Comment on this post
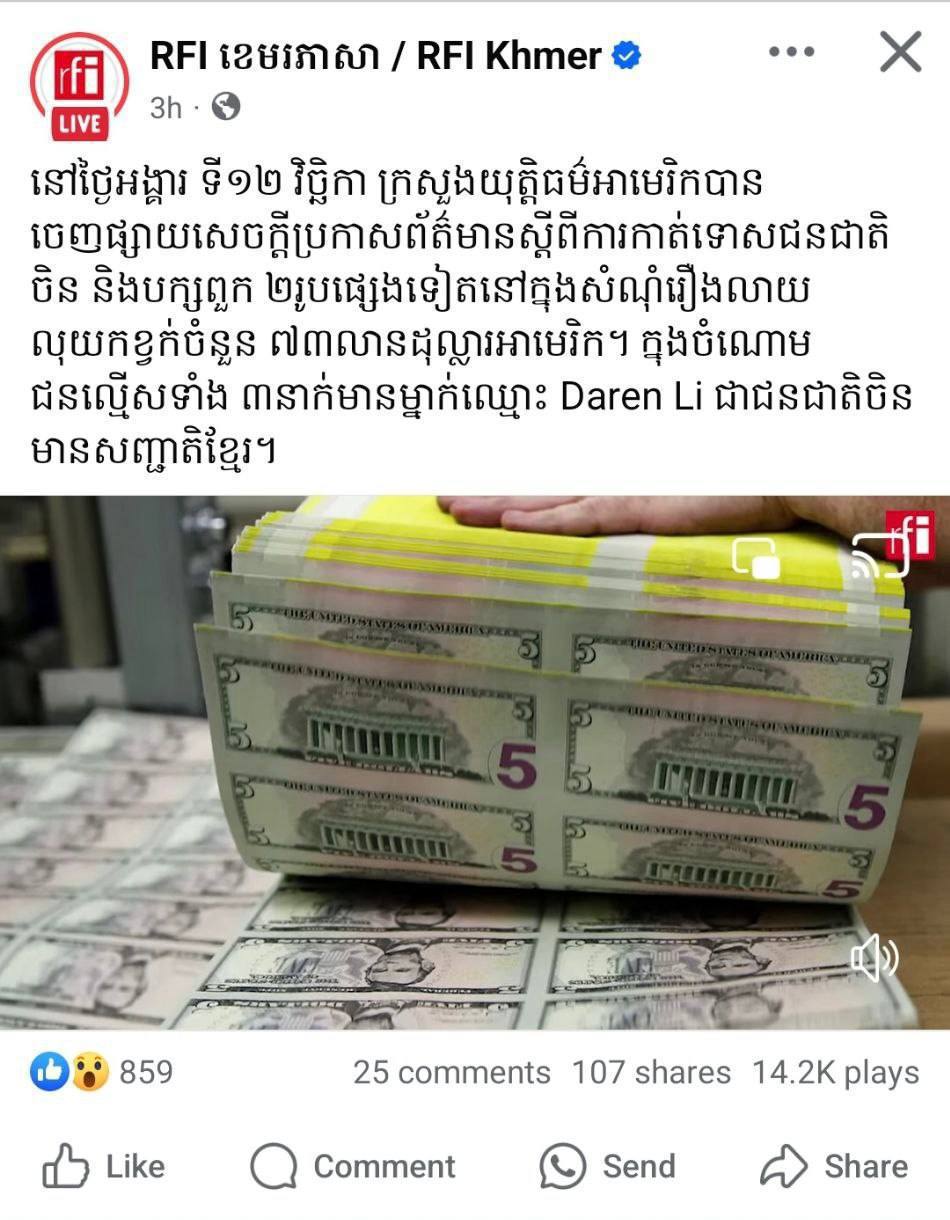Image resolution: width=950 pixels, height=1220 pixels. (353, 1166)
